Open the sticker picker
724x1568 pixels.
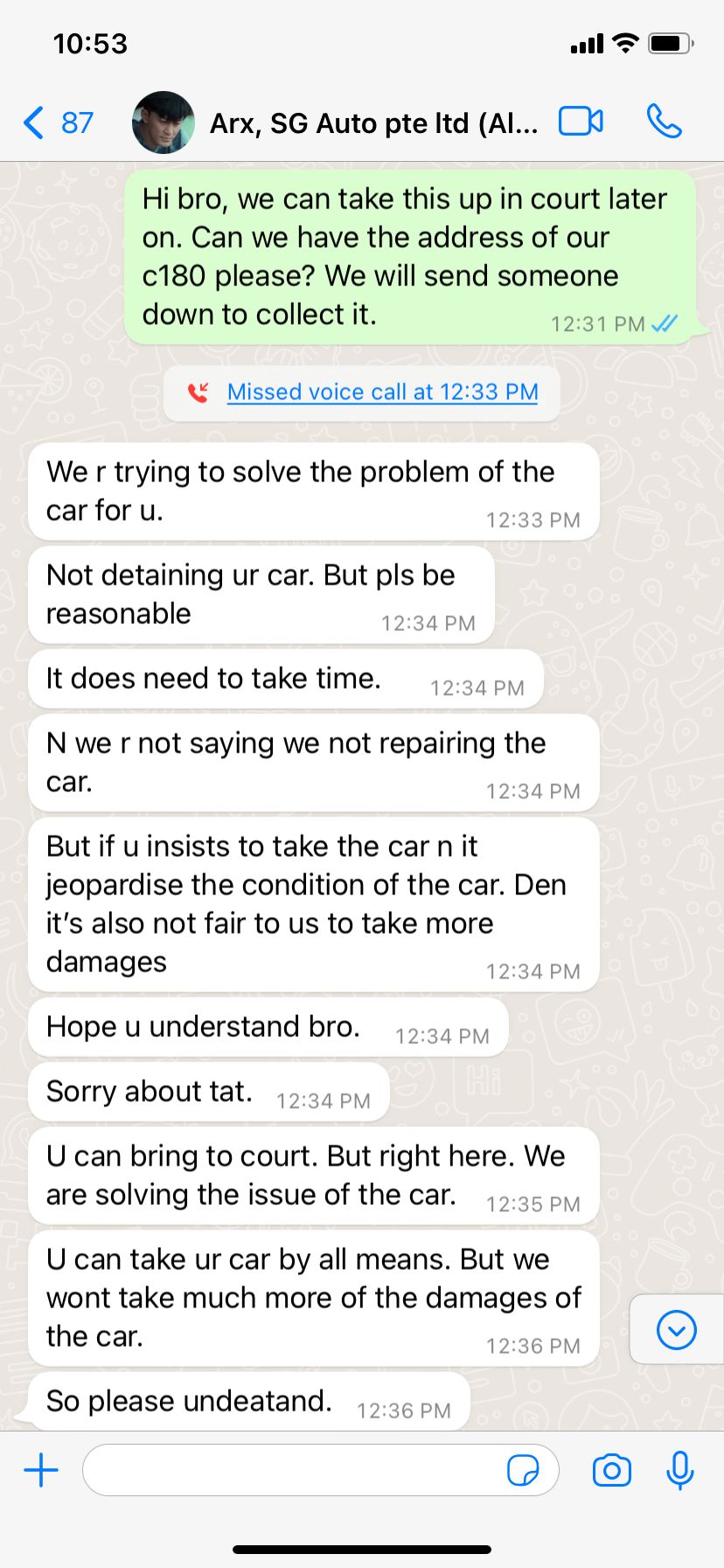[523, 1470]
